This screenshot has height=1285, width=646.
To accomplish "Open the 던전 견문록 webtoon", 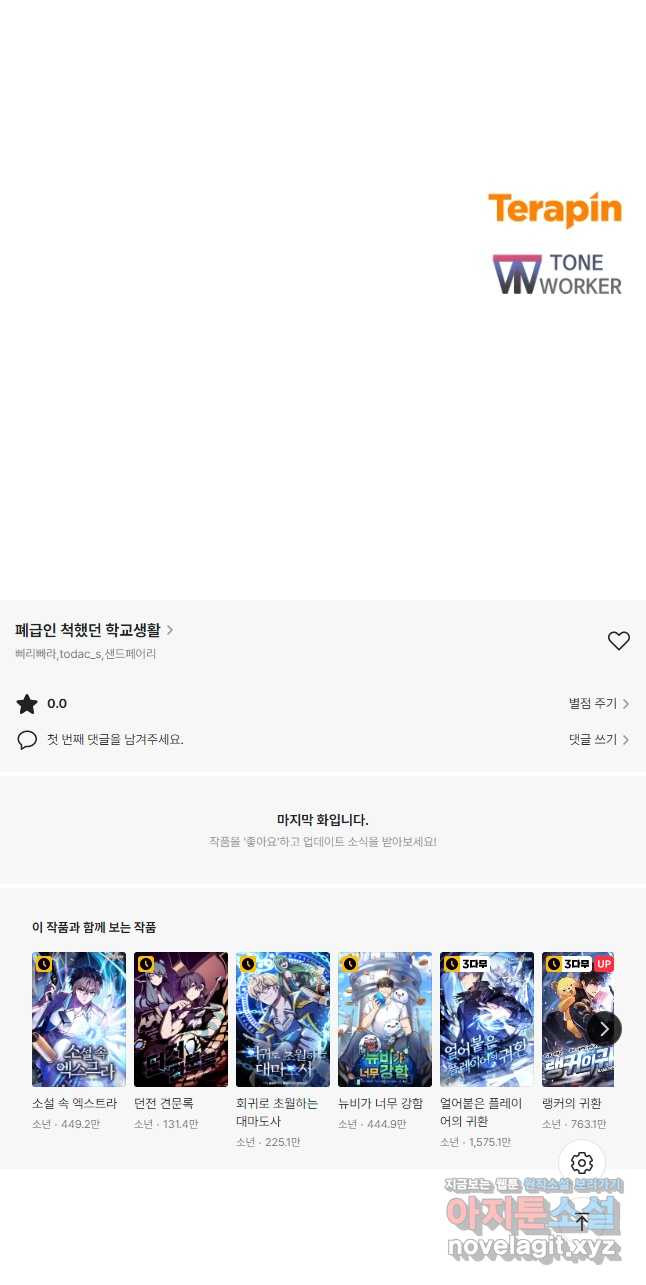I will tap(181, 1019).
